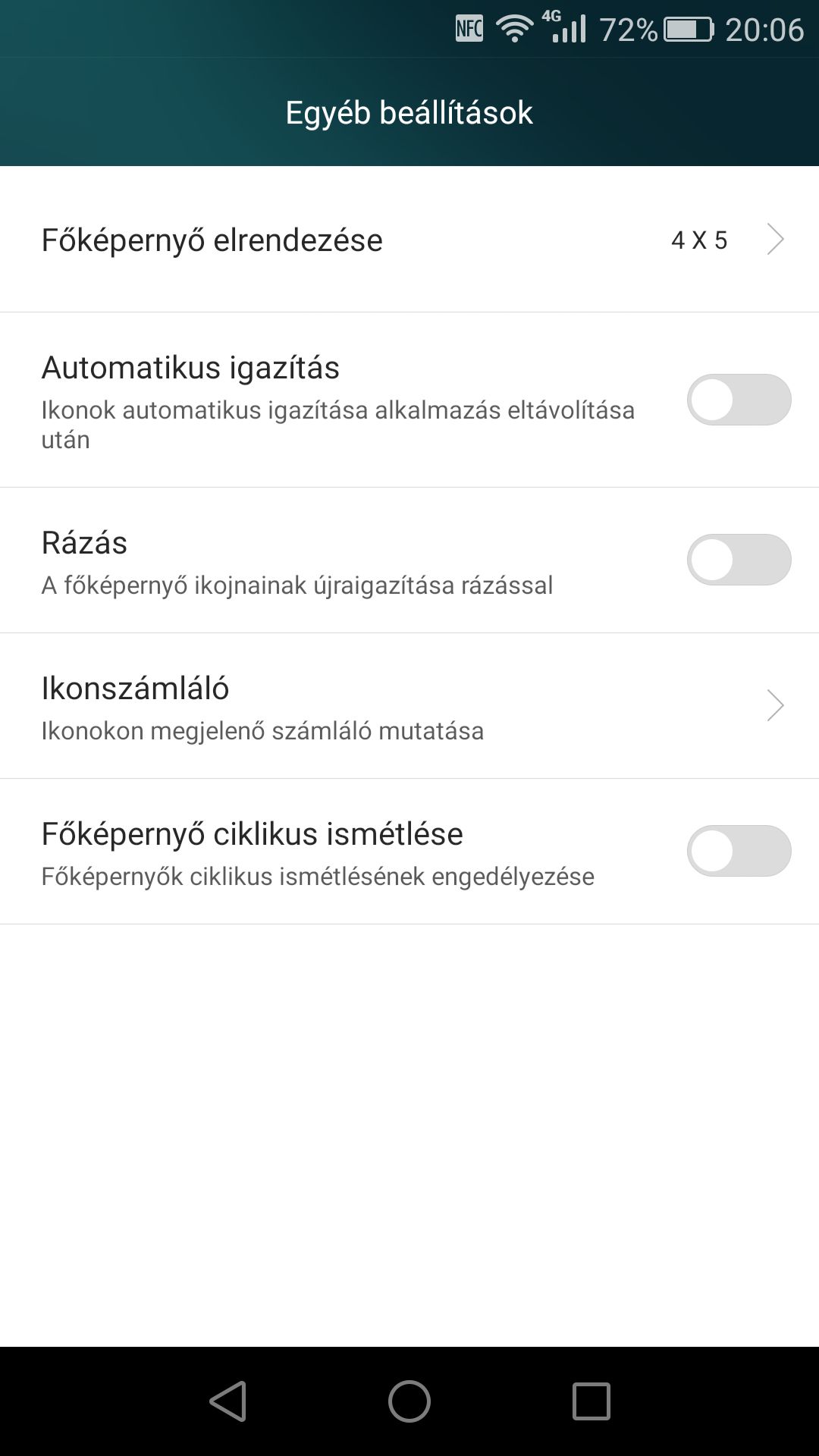Open Főképernyő elrendezése layout setting
This screenshot has height=1456, width=819.
[409, 240]
